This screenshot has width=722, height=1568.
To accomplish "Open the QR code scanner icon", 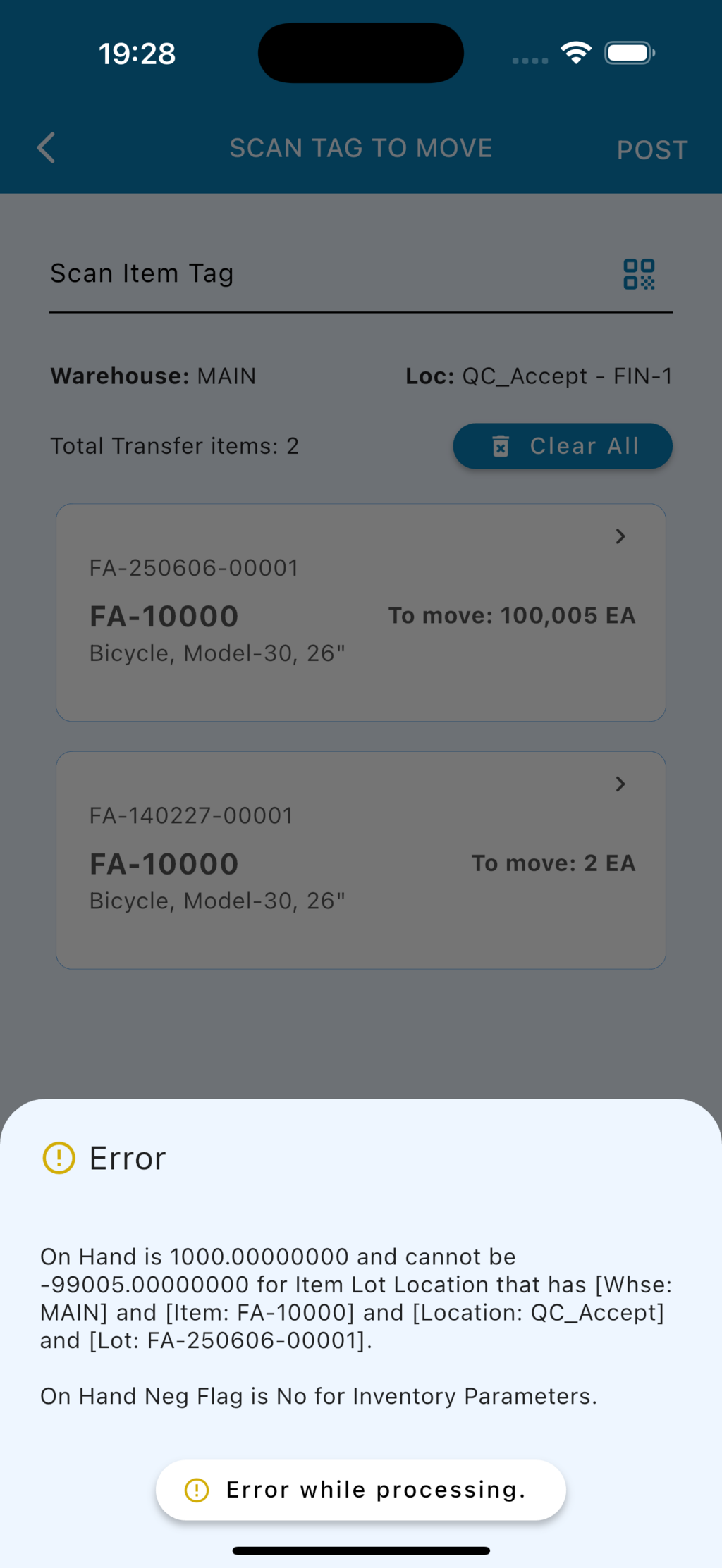I will click(x=639, y=274).
